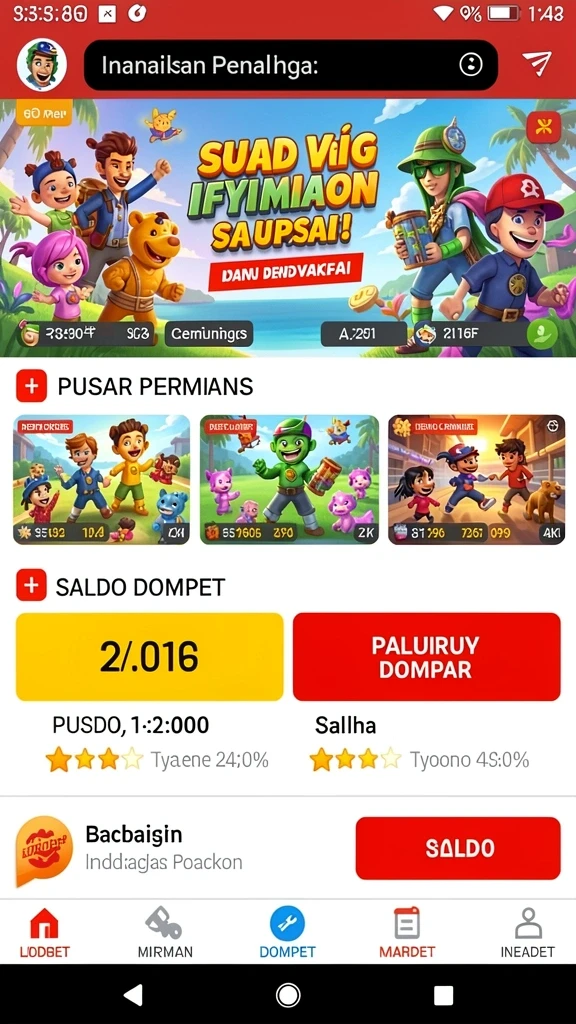Tap the red SALDO button

(458, 848)
